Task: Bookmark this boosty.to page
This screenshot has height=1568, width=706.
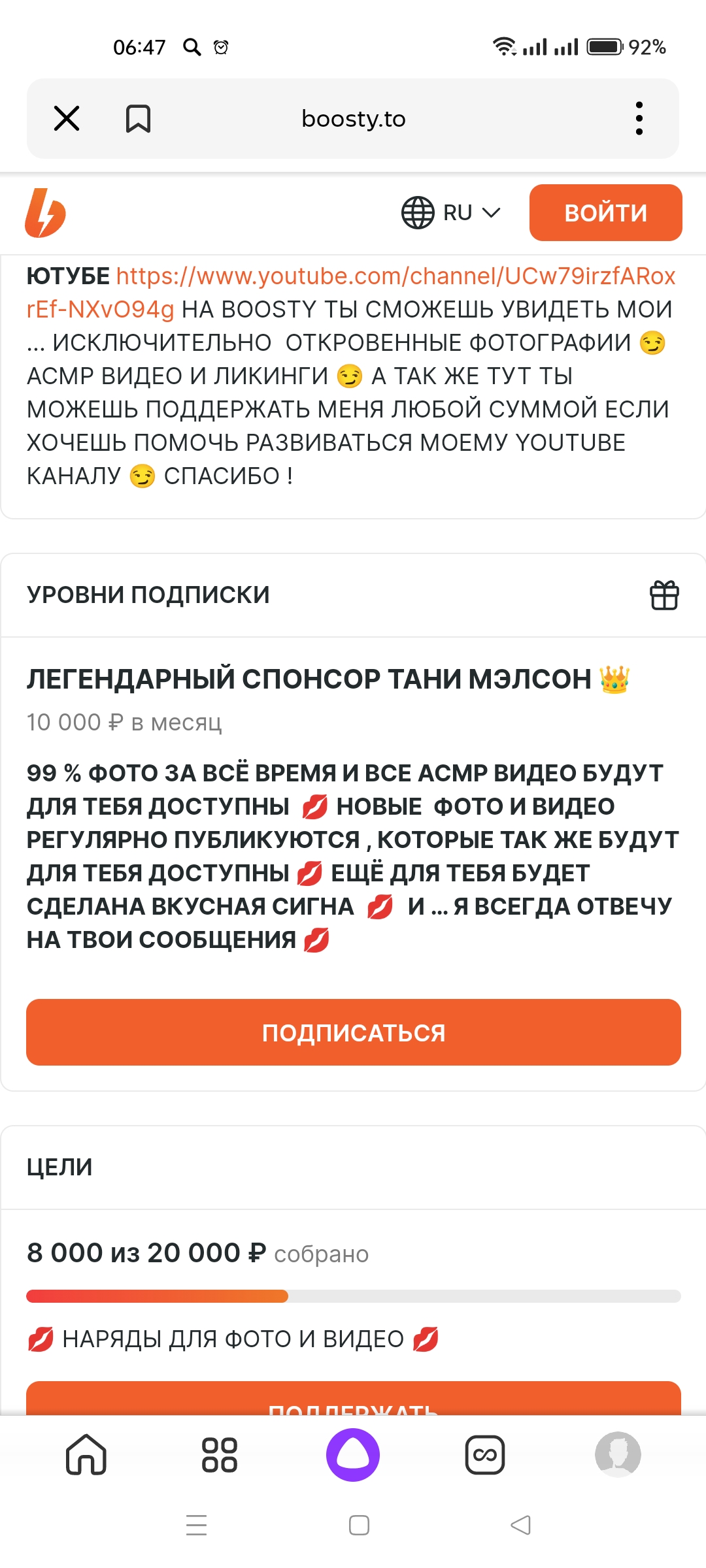Action: tap(138, 119)
